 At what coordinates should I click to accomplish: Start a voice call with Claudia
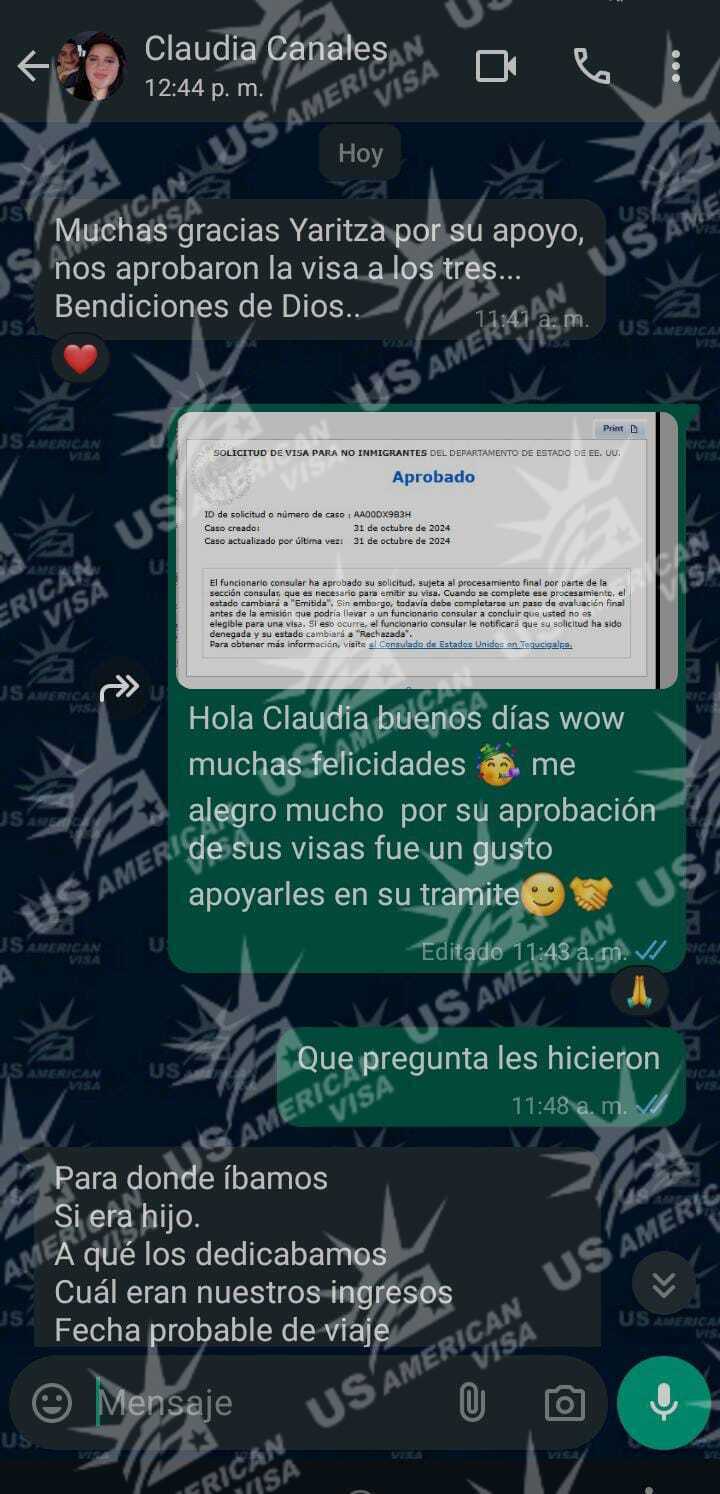591,66
